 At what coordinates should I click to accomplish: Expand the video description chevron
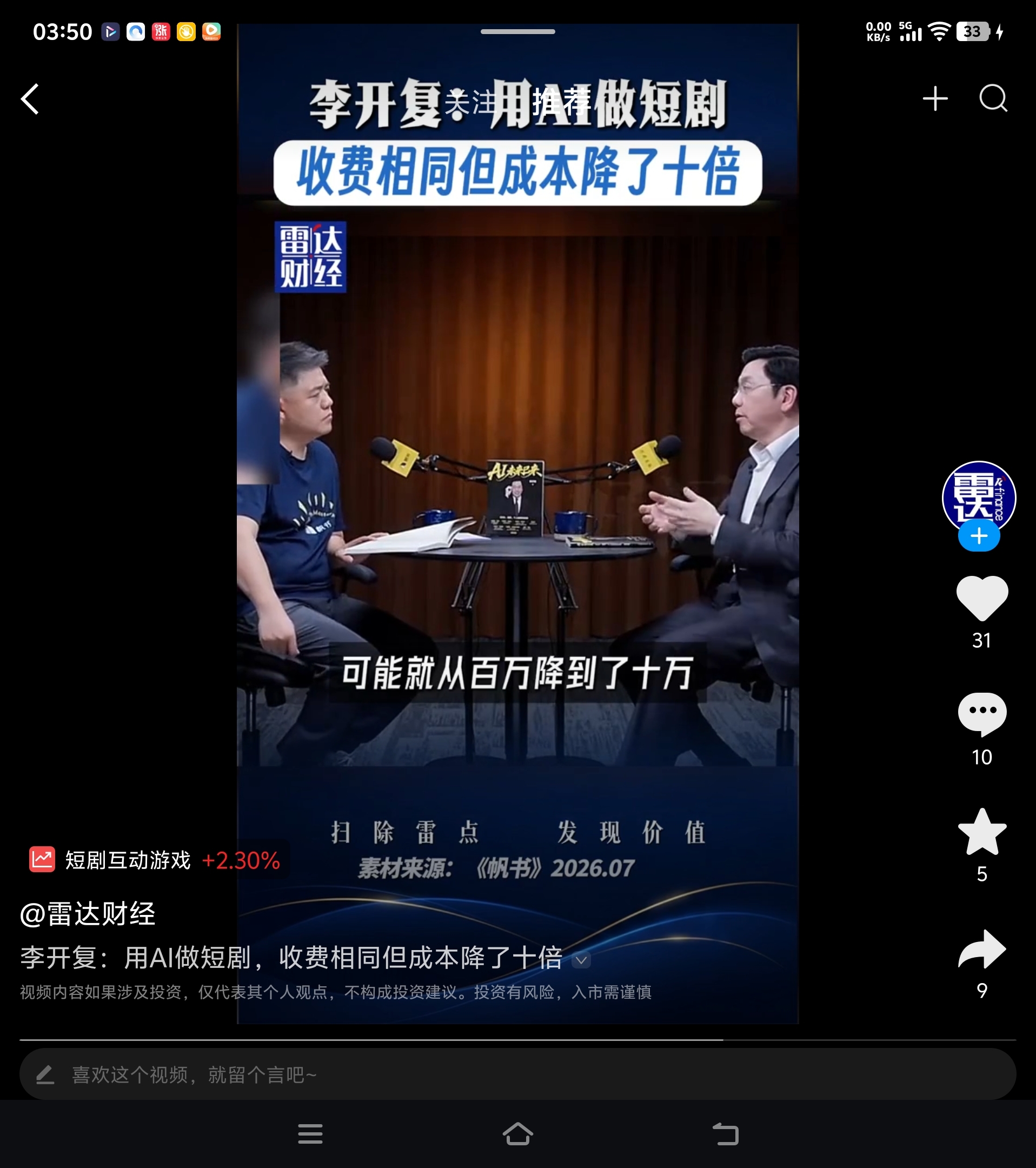click(x=581, y=960)
